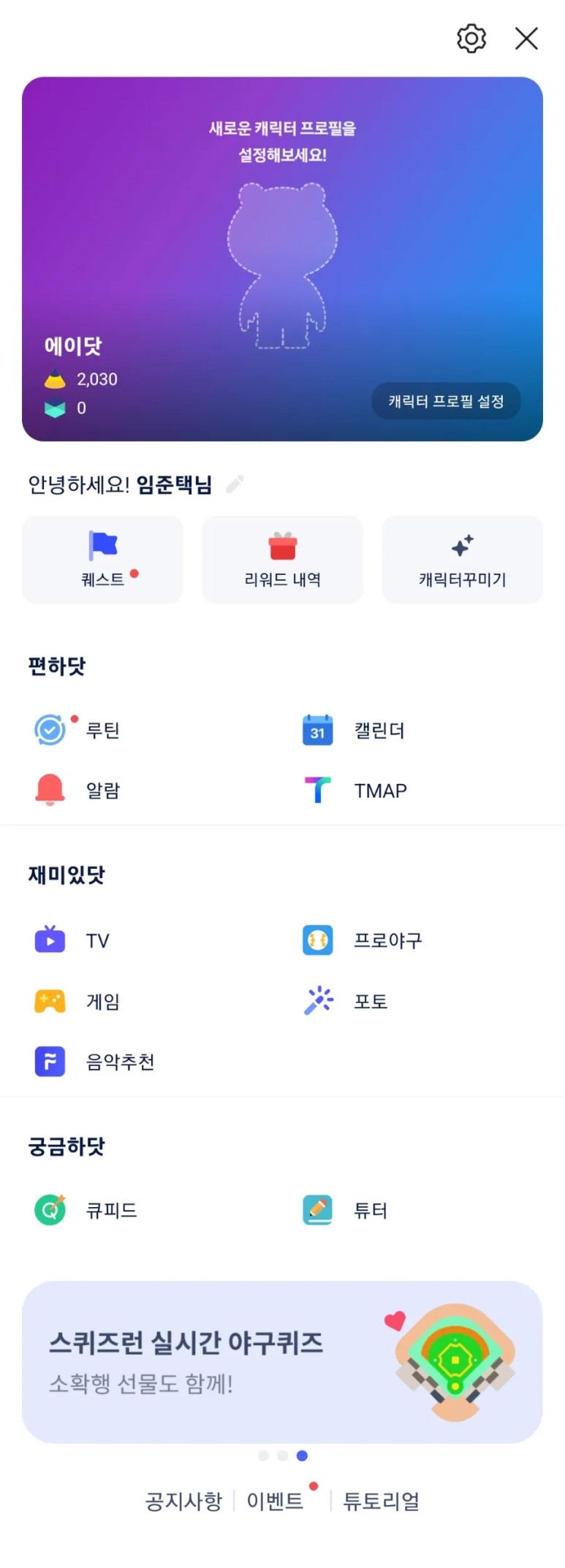Open 큐피드
The image size is (565, 1568).
[86, 1210]
